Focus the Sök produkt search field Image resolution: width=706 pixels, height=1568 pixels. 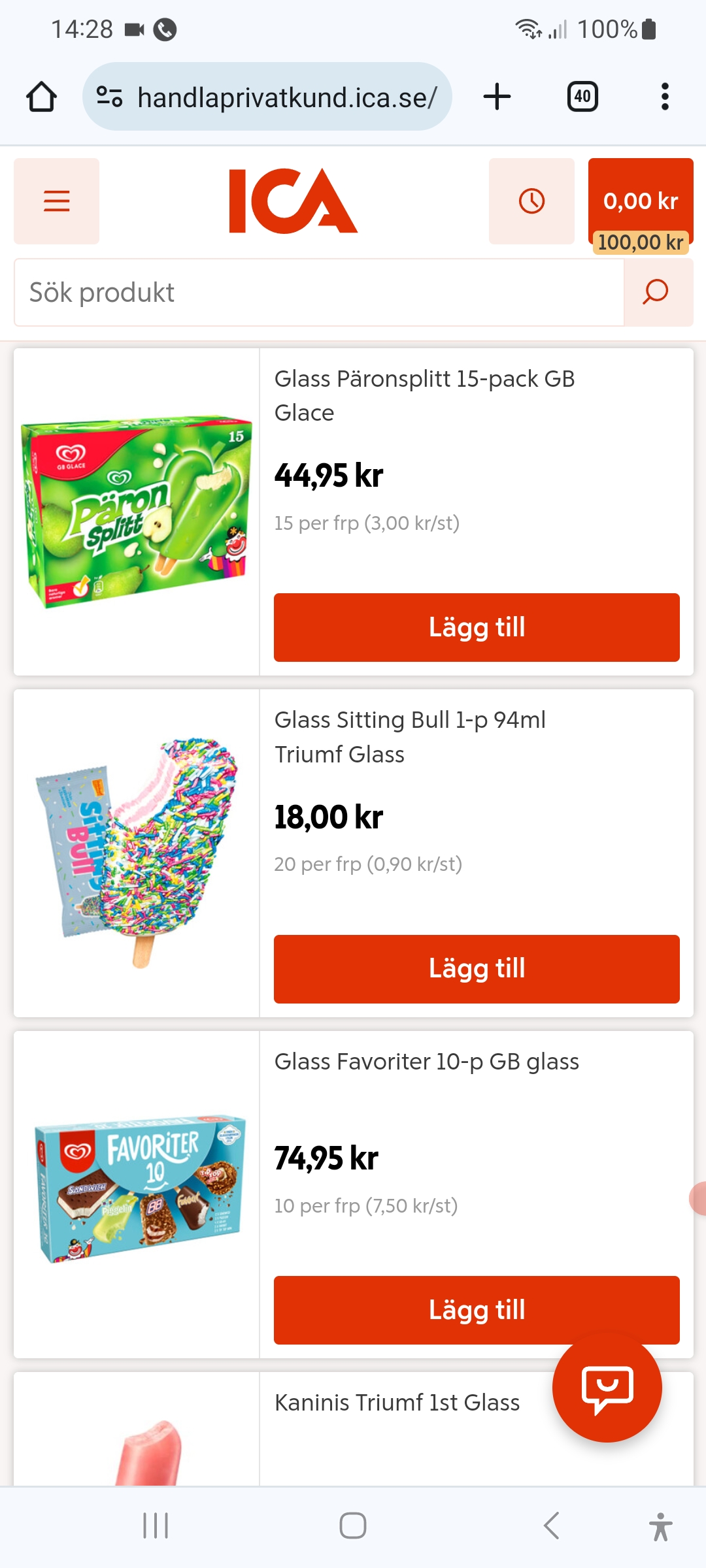(319, 293)
